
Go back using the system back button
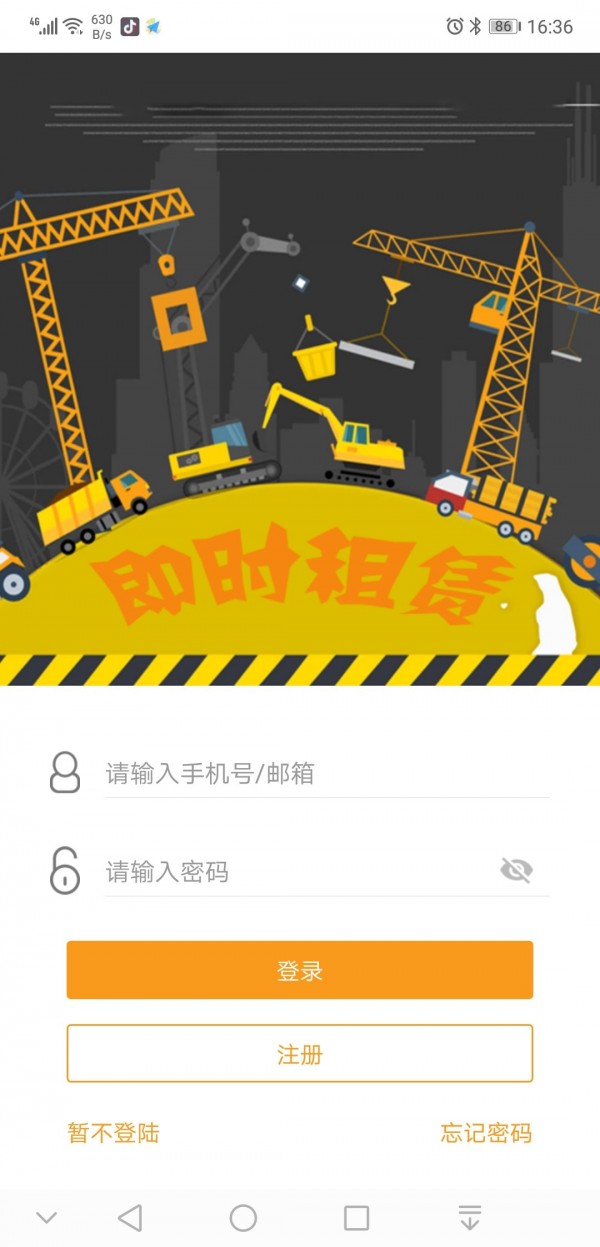(x=130, y=1217)
